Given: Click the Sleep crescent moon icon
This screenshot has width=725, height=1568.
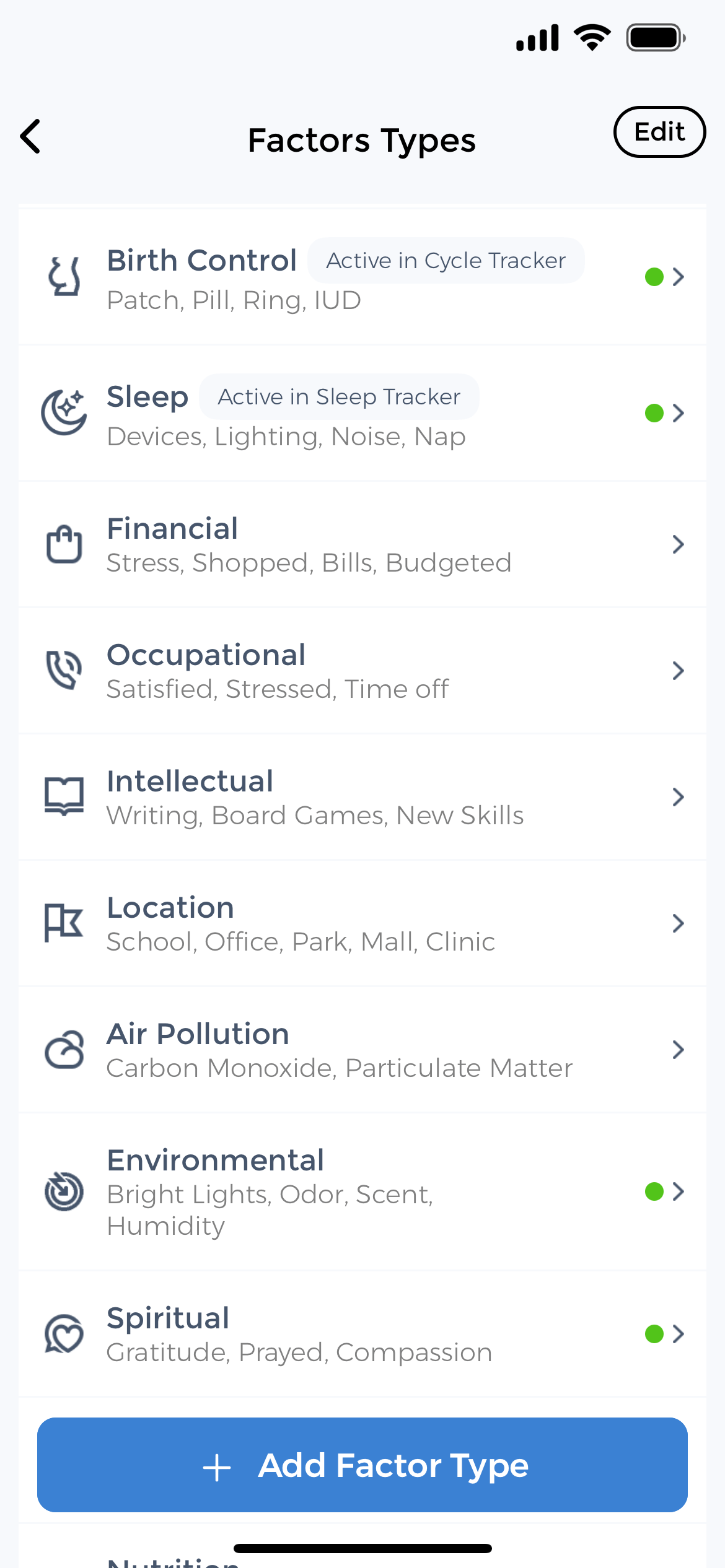Looking at the screenshot, I should pyautogui.click(x=63, y=412).
